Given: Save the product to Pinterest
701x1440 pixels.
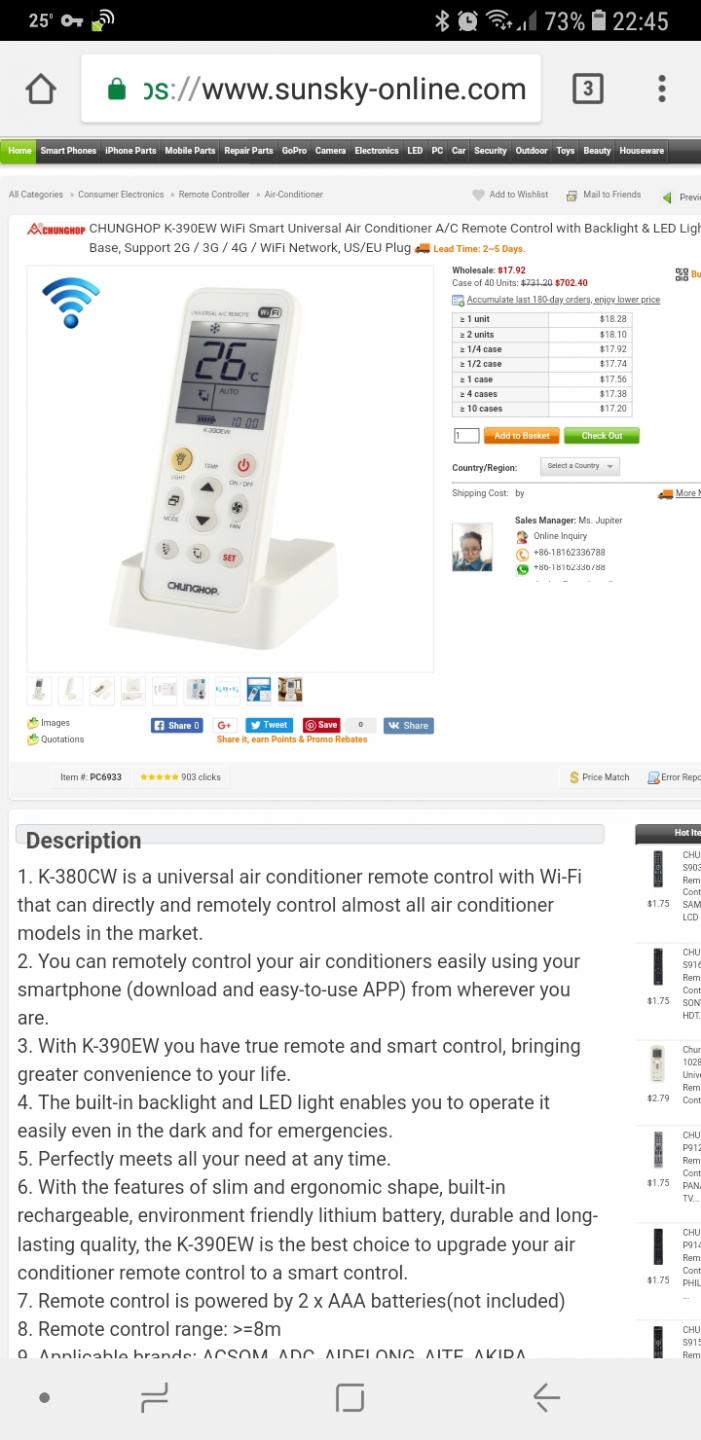Looking at the screenshot, I should click(x=322, y=725).
